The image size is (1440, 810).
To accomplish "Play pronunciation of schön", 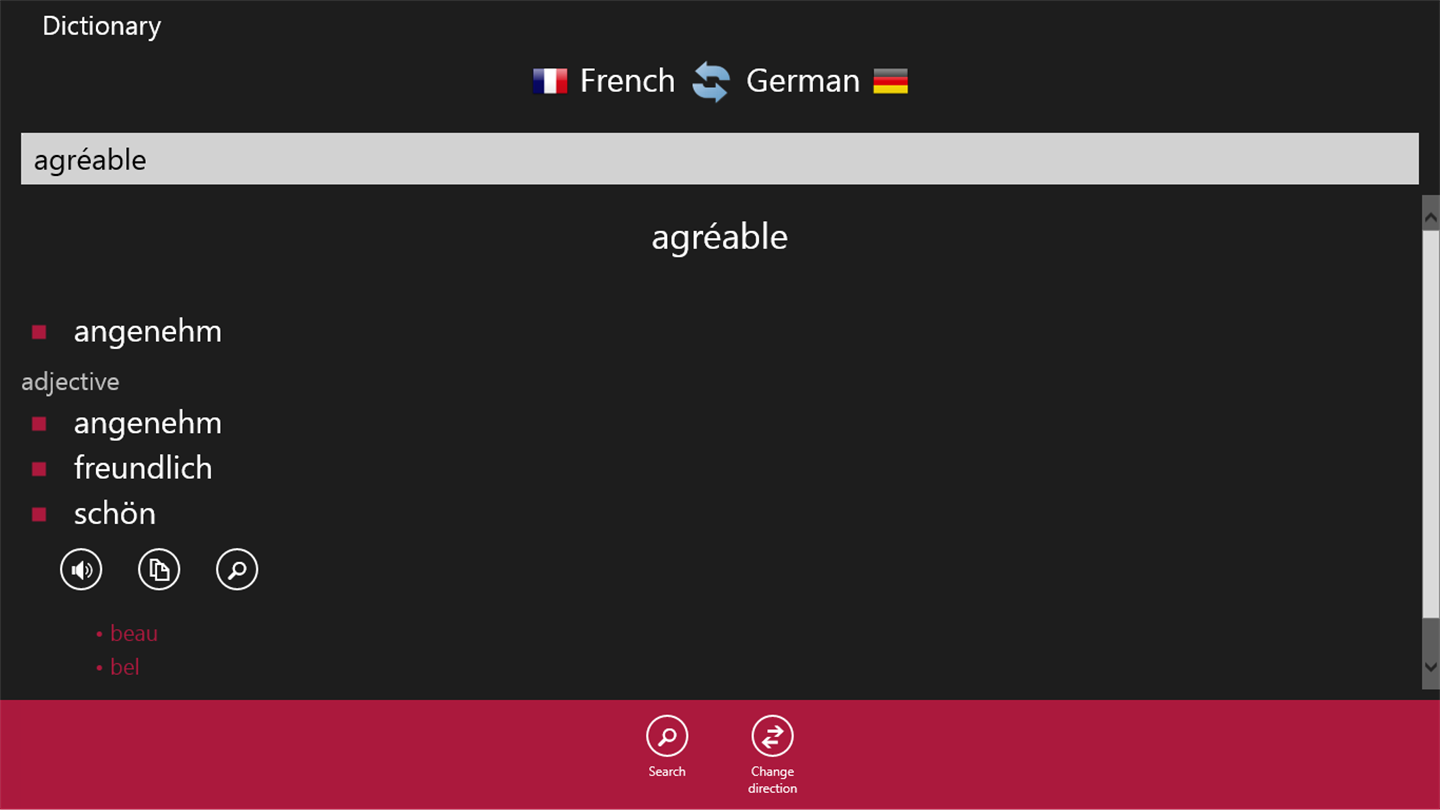I will pos(81,570).
